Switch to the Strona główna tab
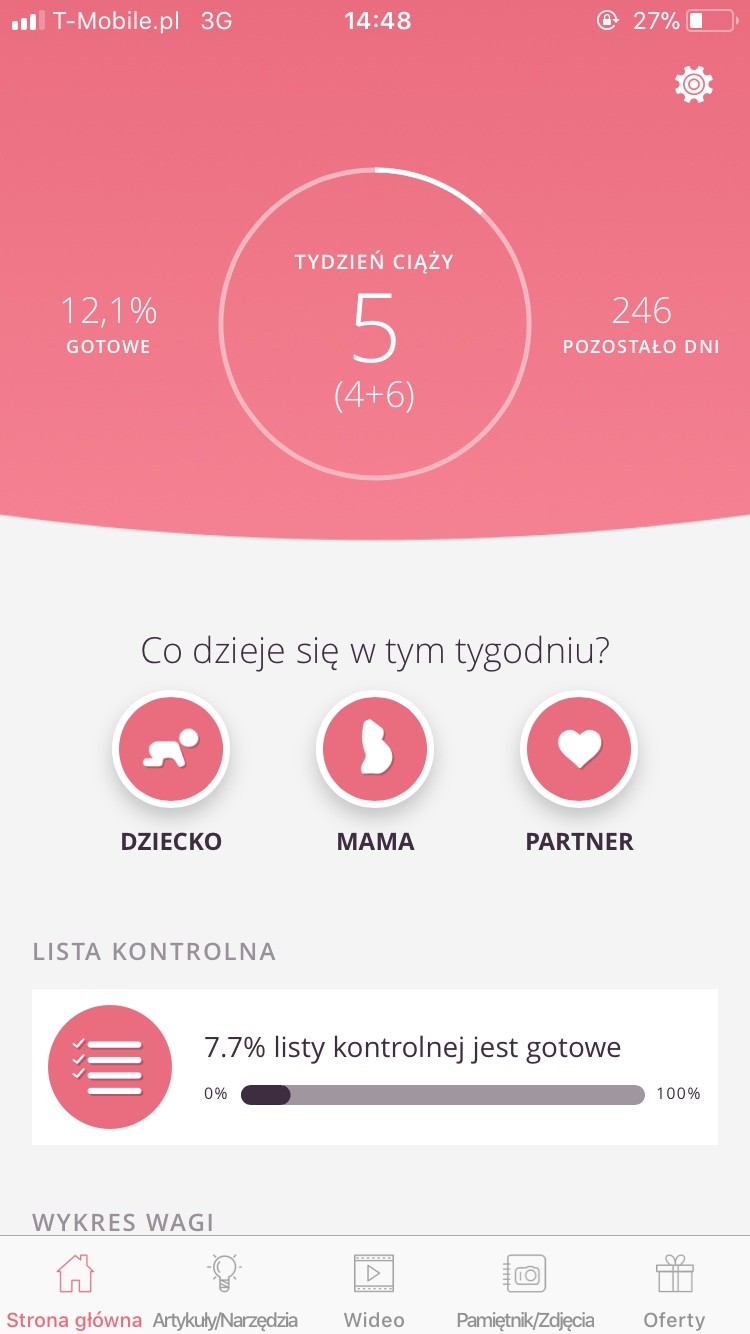 [75, 1290]
